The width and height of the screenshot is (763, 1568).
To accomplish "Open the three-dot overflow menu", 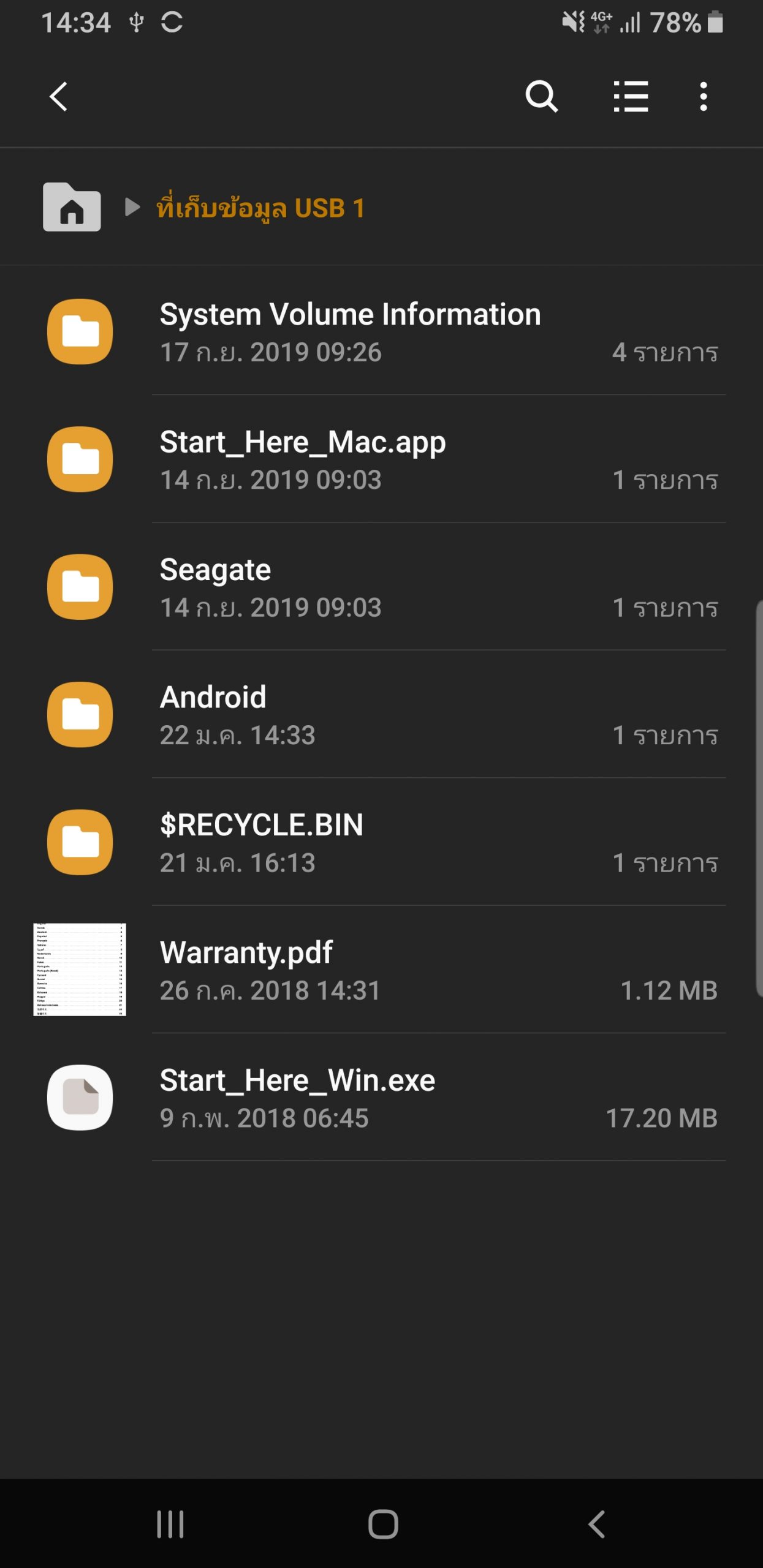I will coord(704,97).
